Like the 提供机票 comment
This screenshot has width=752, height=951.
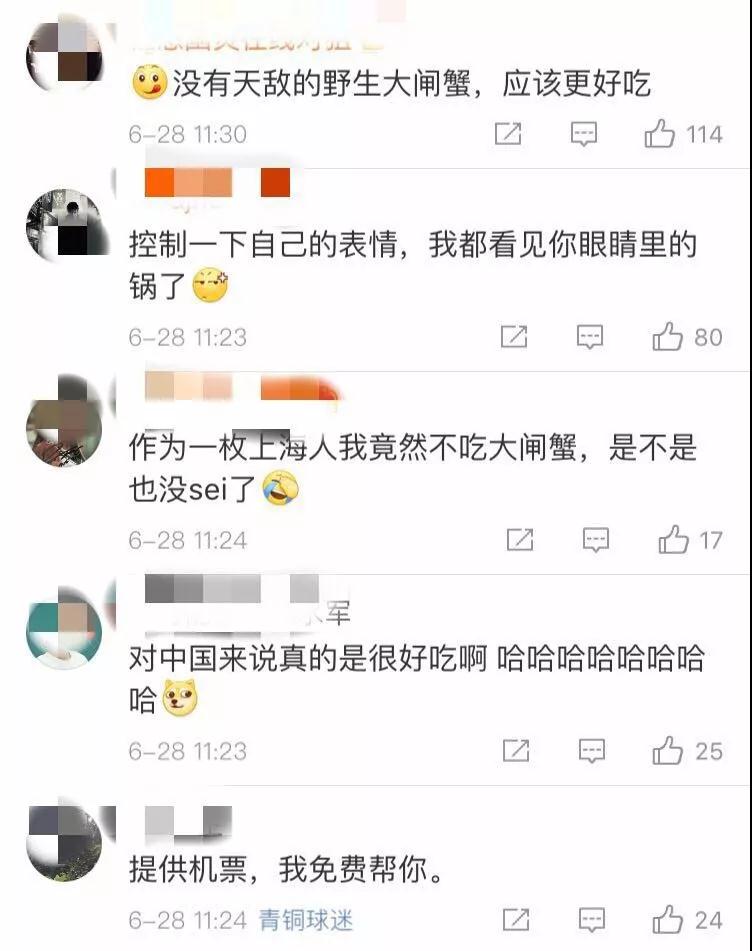(669, 919)
